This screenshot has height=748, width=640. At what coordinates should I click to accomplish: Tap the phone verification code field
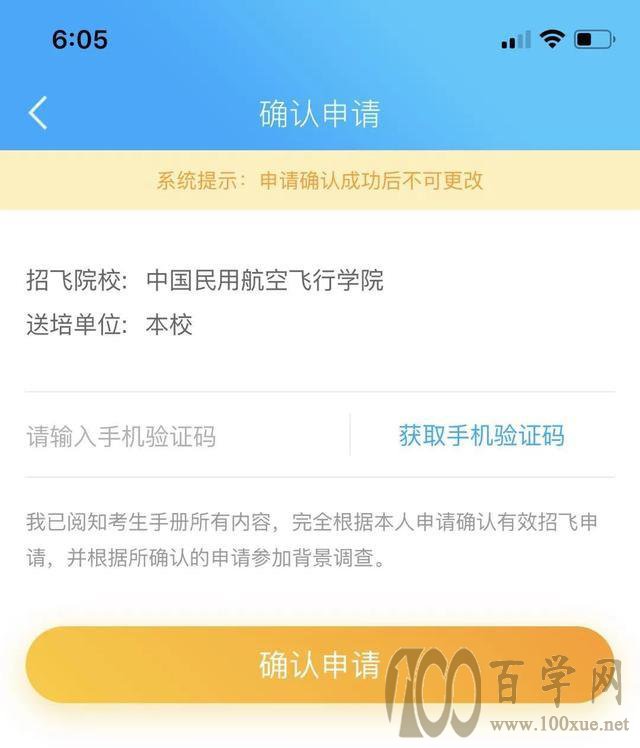pos(180,437)
